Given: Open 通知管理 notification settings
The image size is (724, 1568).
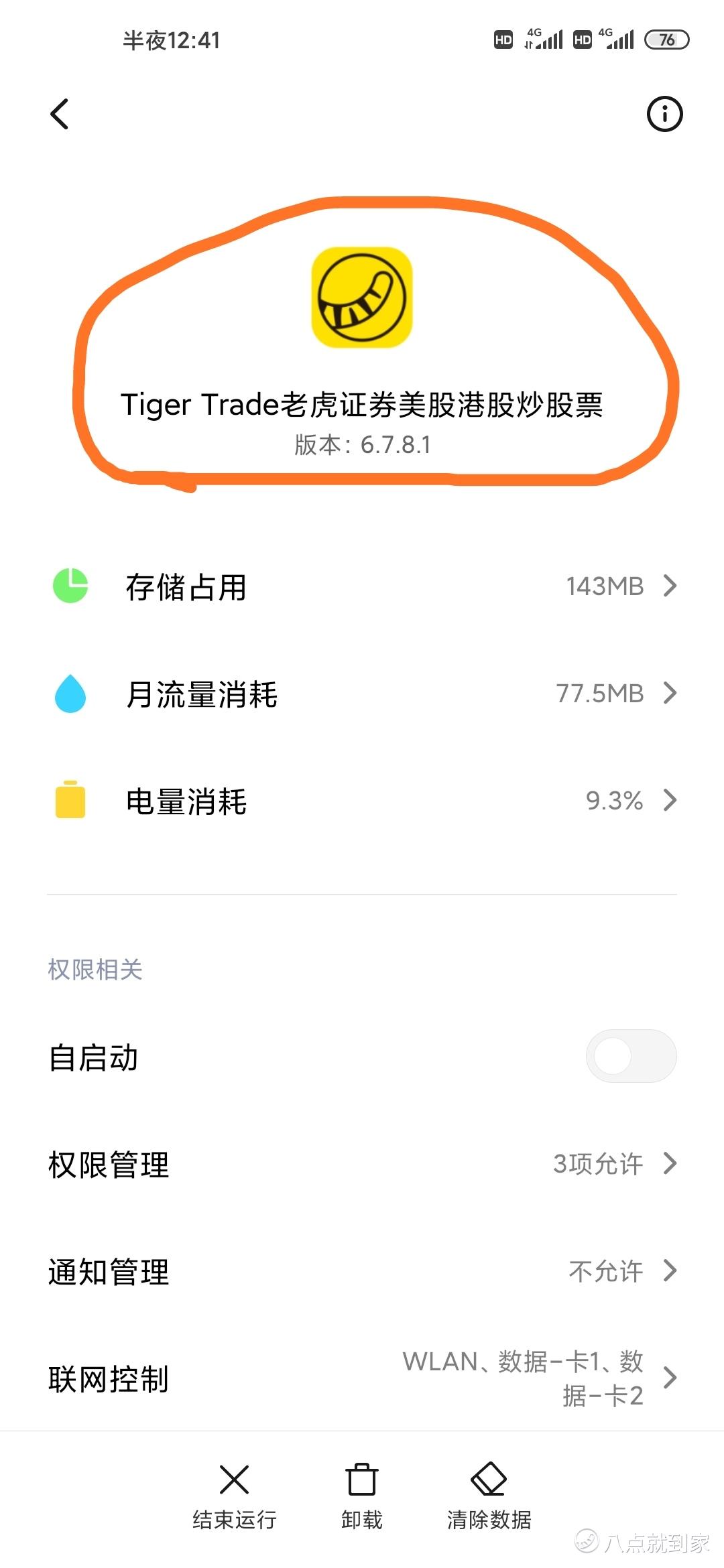Looking at the screenshot, I should (x=362, y=1271).
